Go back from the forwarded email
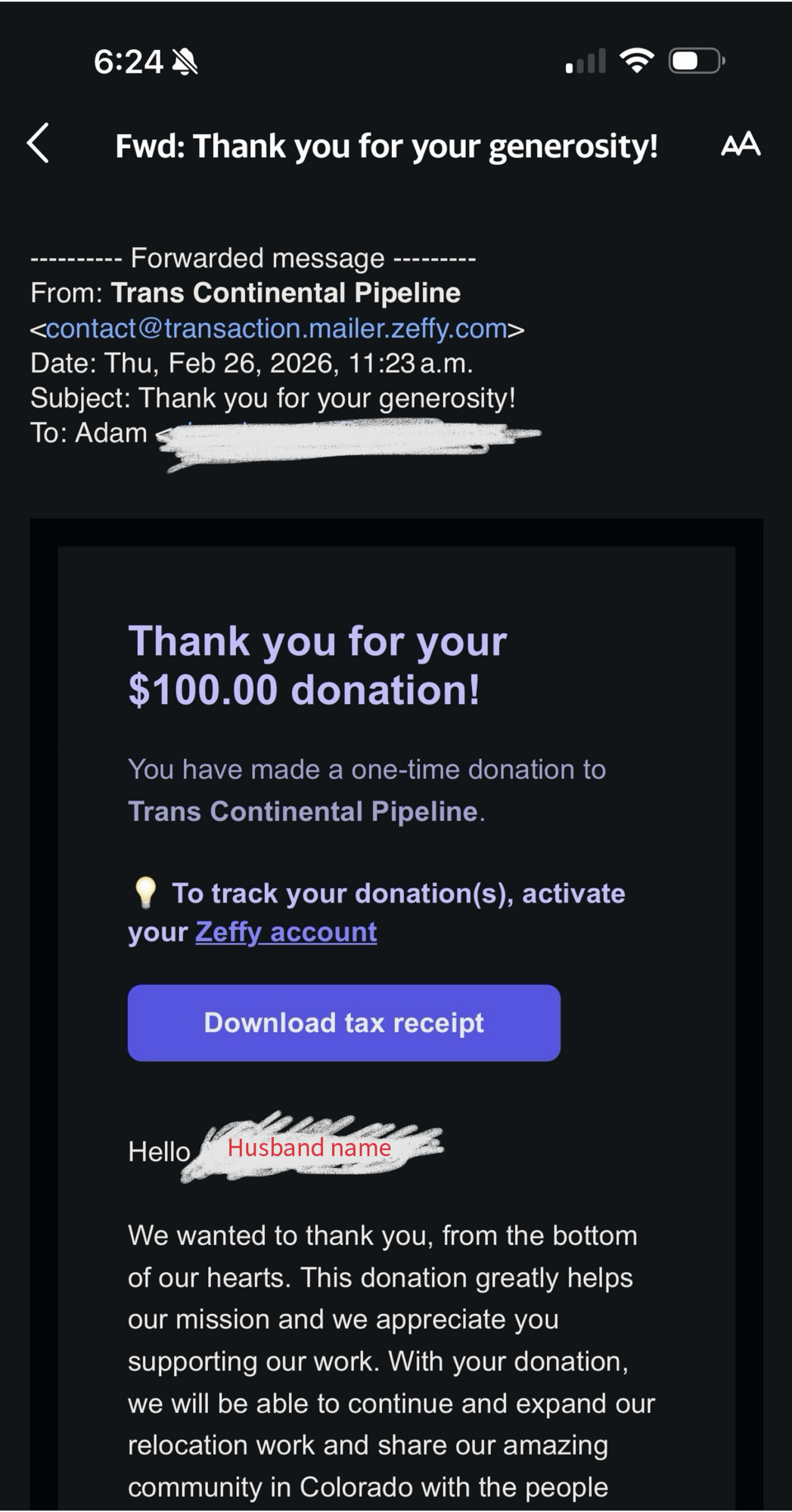 39,144
